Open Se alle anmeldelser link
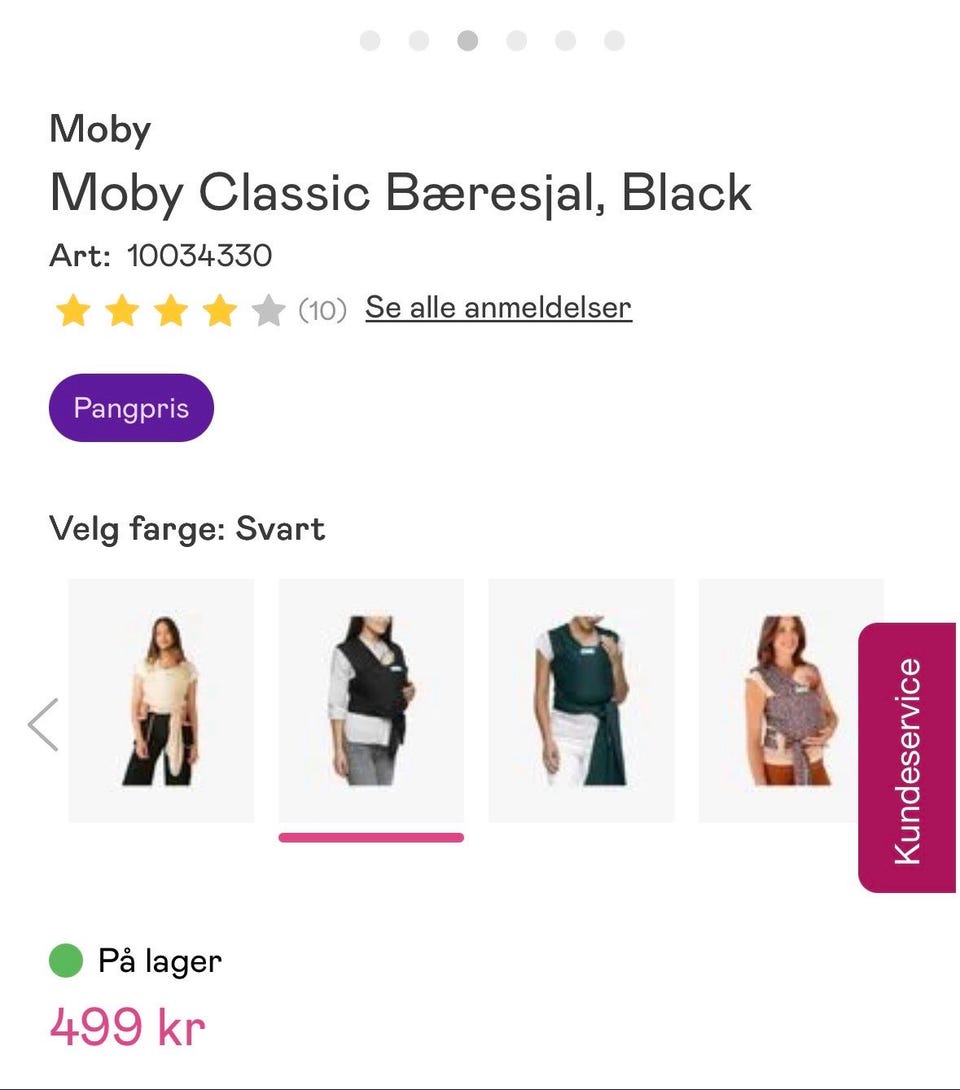960x1090 pixels. pos(498,308)
